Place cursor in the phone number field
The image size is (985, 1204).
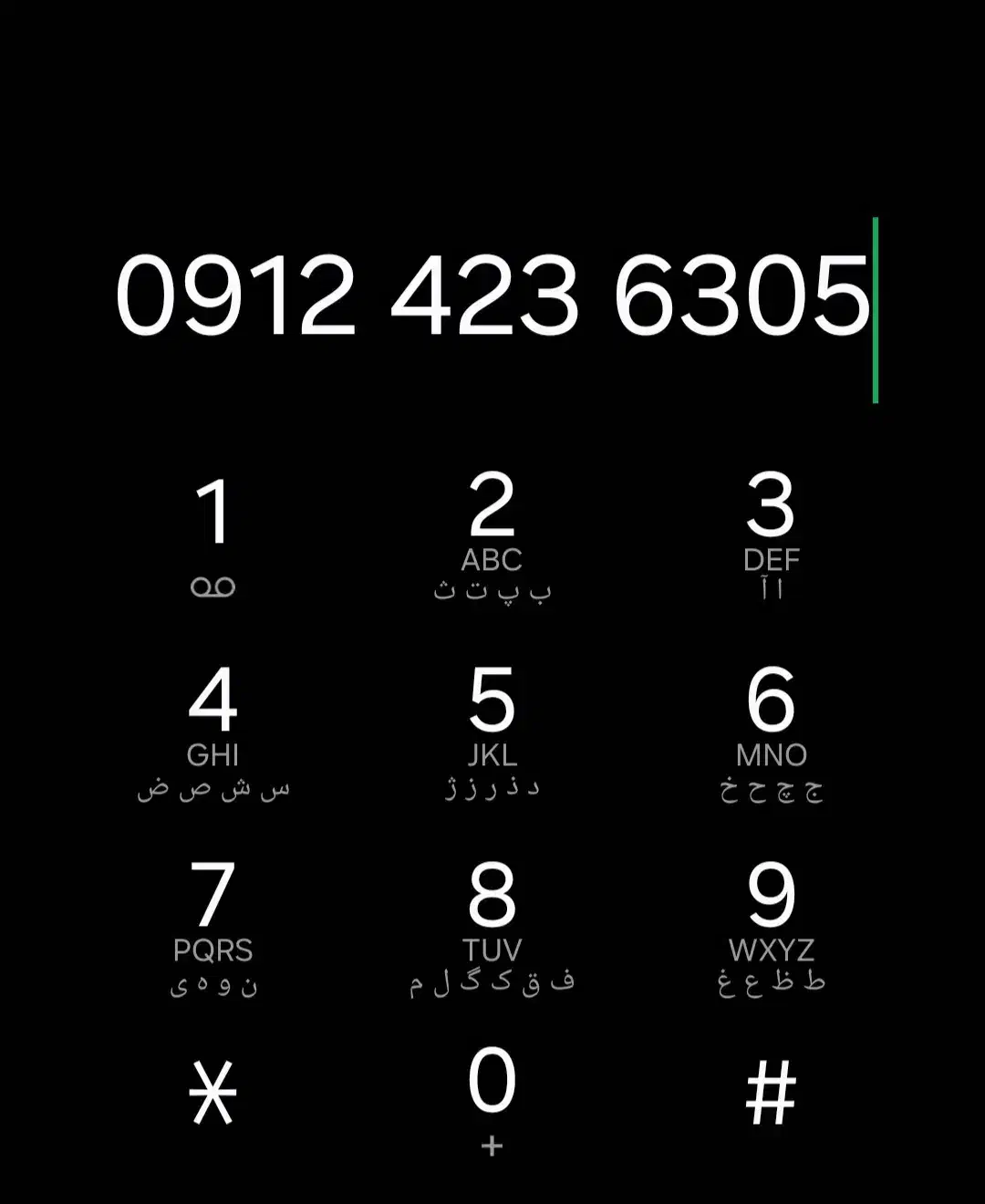[493, 296]
